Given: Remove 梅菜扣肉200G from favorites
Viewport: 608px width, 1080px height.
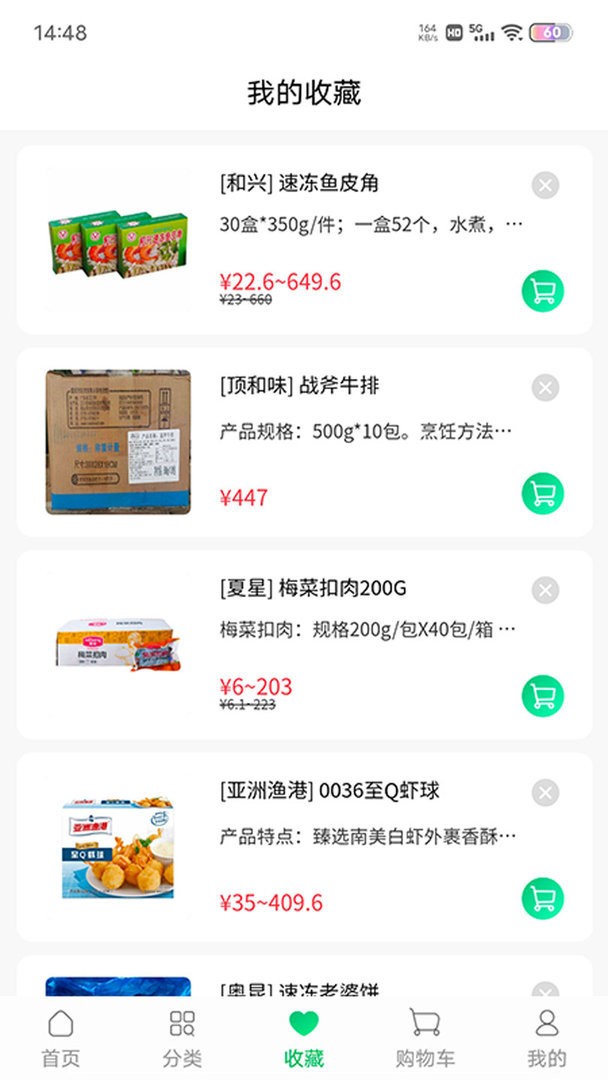Looking at the screenshot, I should click(x=545, y=590).
